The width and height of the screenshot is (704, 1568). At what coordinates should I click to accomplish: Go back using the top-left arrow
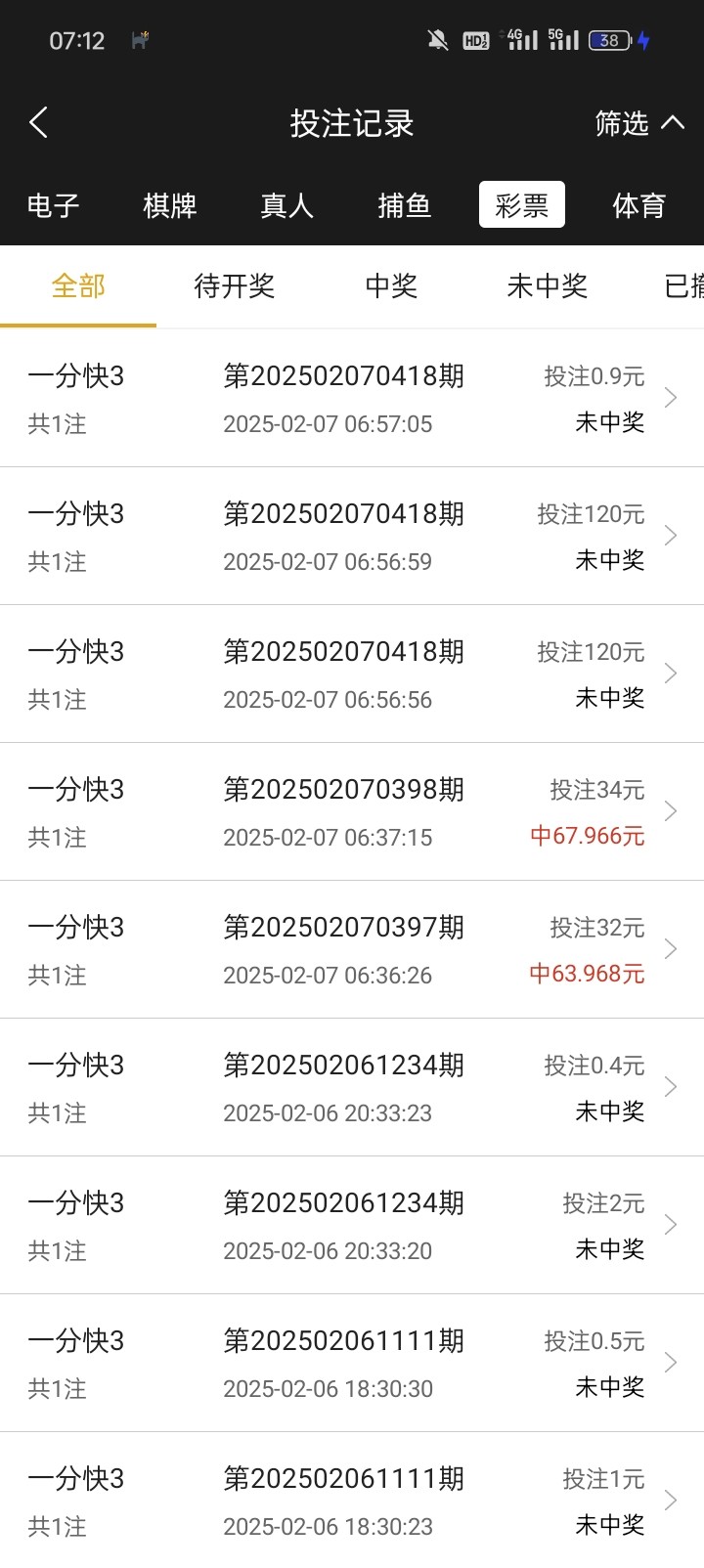39,123
